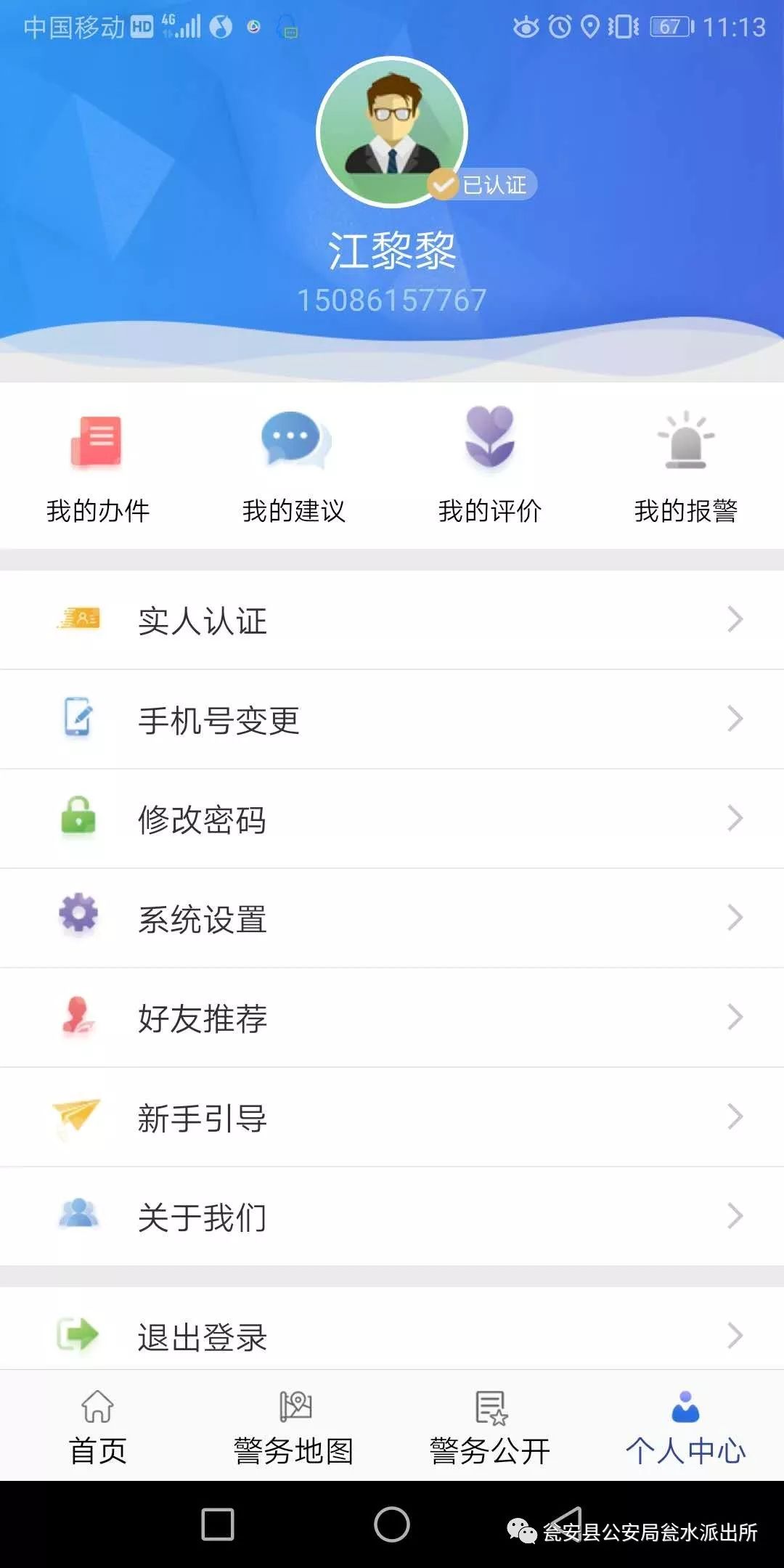This screenshot has width=784, height=1568.
Task: Expand the 实人认证 row chevron
Action: [x=736, y=619]
